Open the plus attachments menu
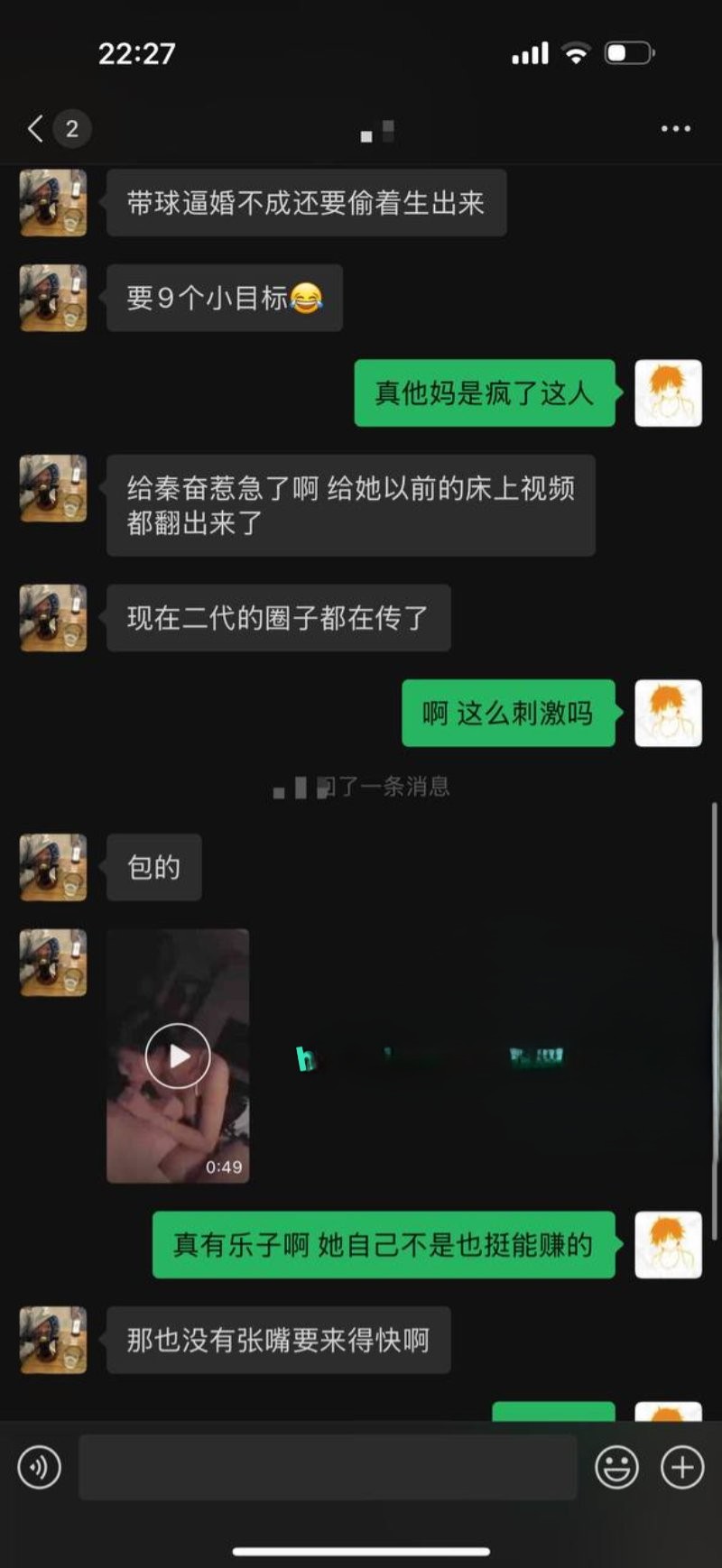The height and width of the screenshot is (1568, 722). coord(682,1468)
